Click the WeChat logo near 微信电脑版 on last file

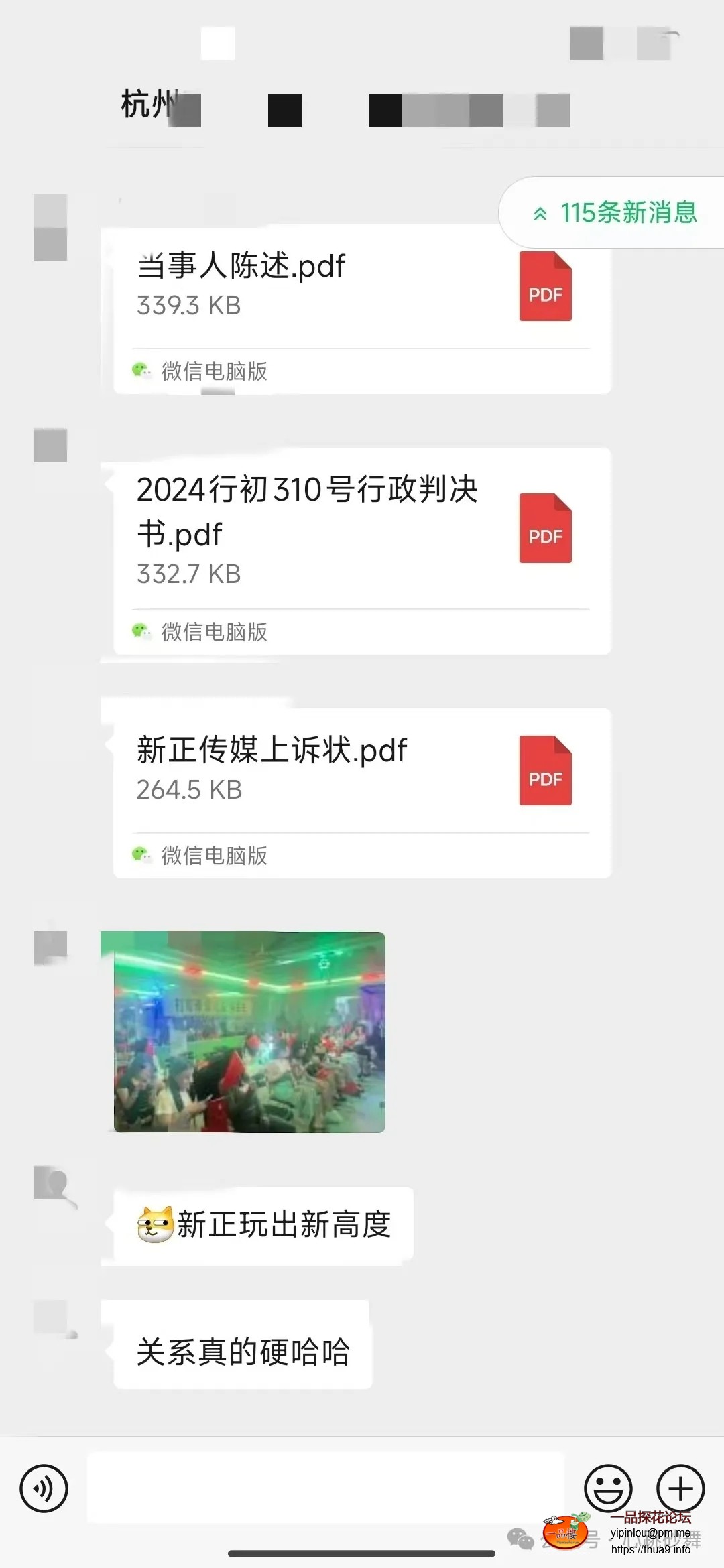(141, 856)
